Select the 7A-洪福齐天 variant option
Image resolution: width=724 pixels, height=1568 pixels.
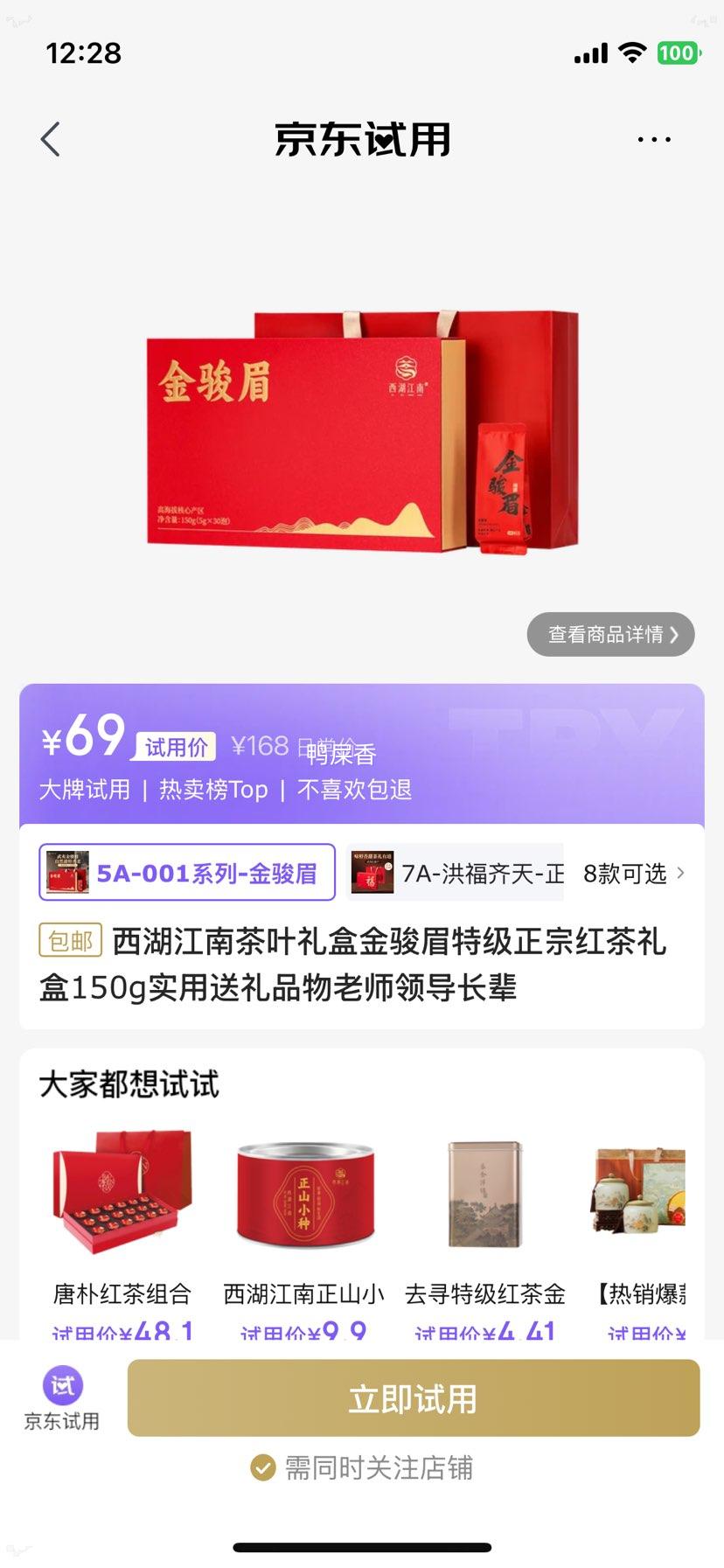click(x=455, y=874)
